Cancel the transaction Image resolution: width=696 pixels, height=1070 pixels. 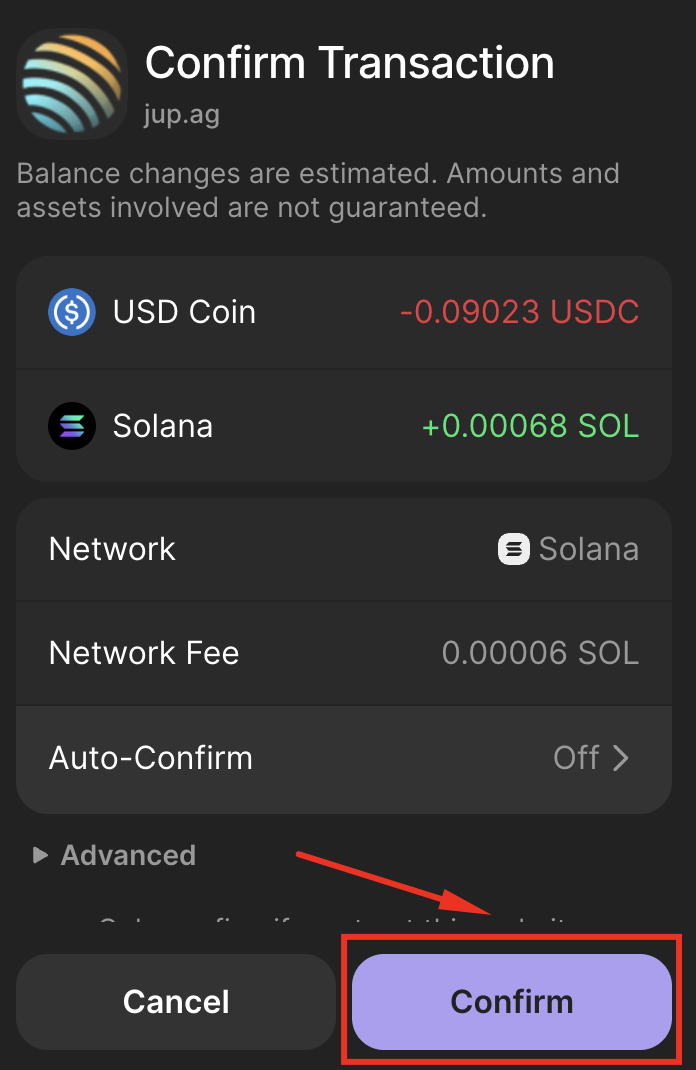click(176, 1001)
